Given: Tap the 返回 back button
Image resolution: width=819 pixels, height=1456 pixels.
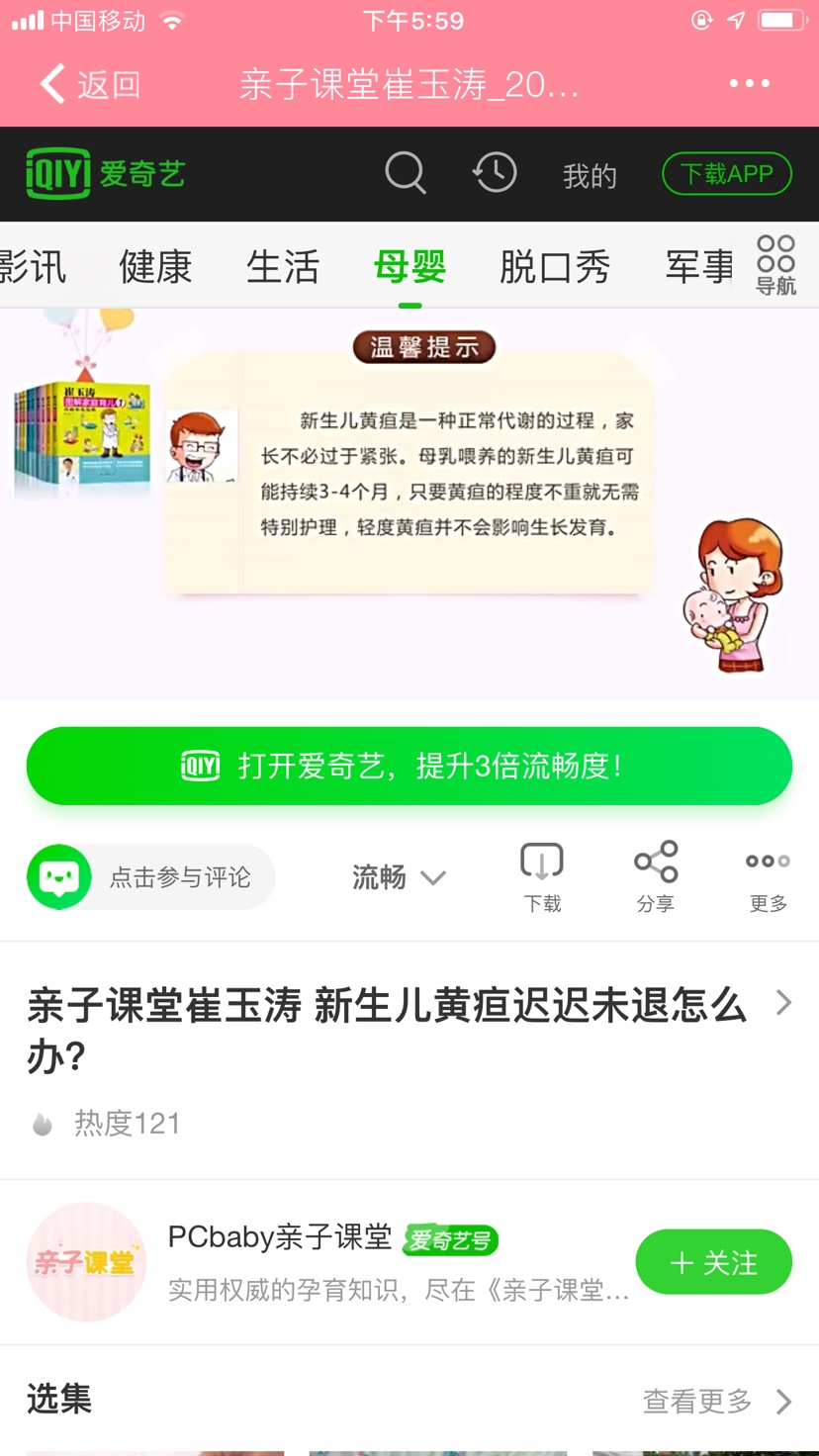Looking at the screenshot, I should (x=89, y=84).
